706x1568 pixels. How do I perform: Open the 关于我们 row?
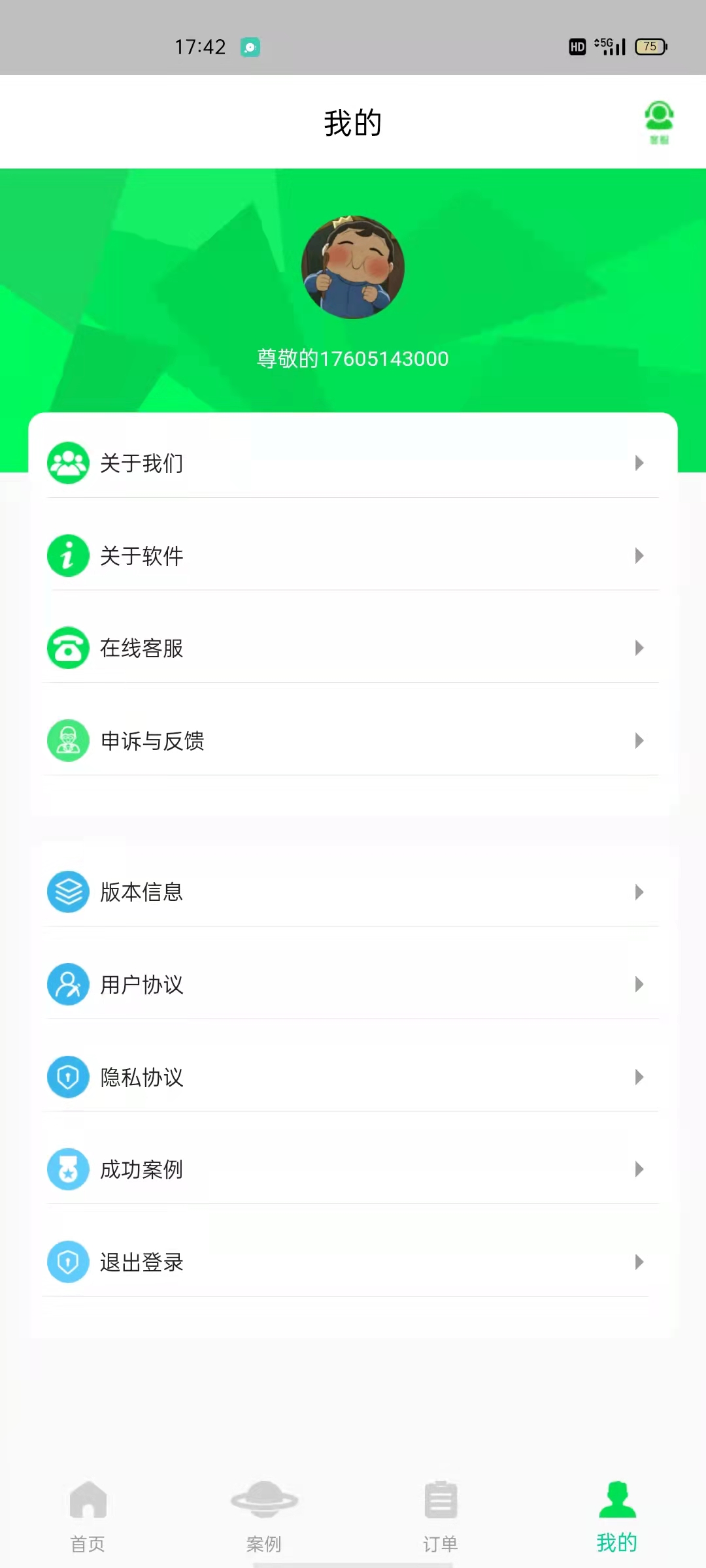[x=353, y=463]
